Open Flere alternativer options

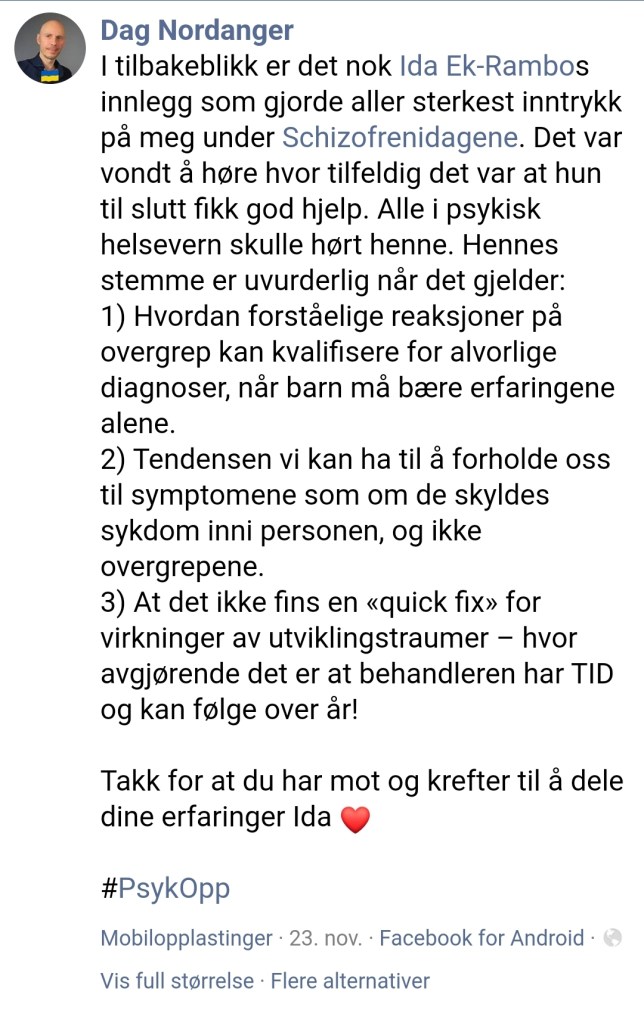point(350,981)
